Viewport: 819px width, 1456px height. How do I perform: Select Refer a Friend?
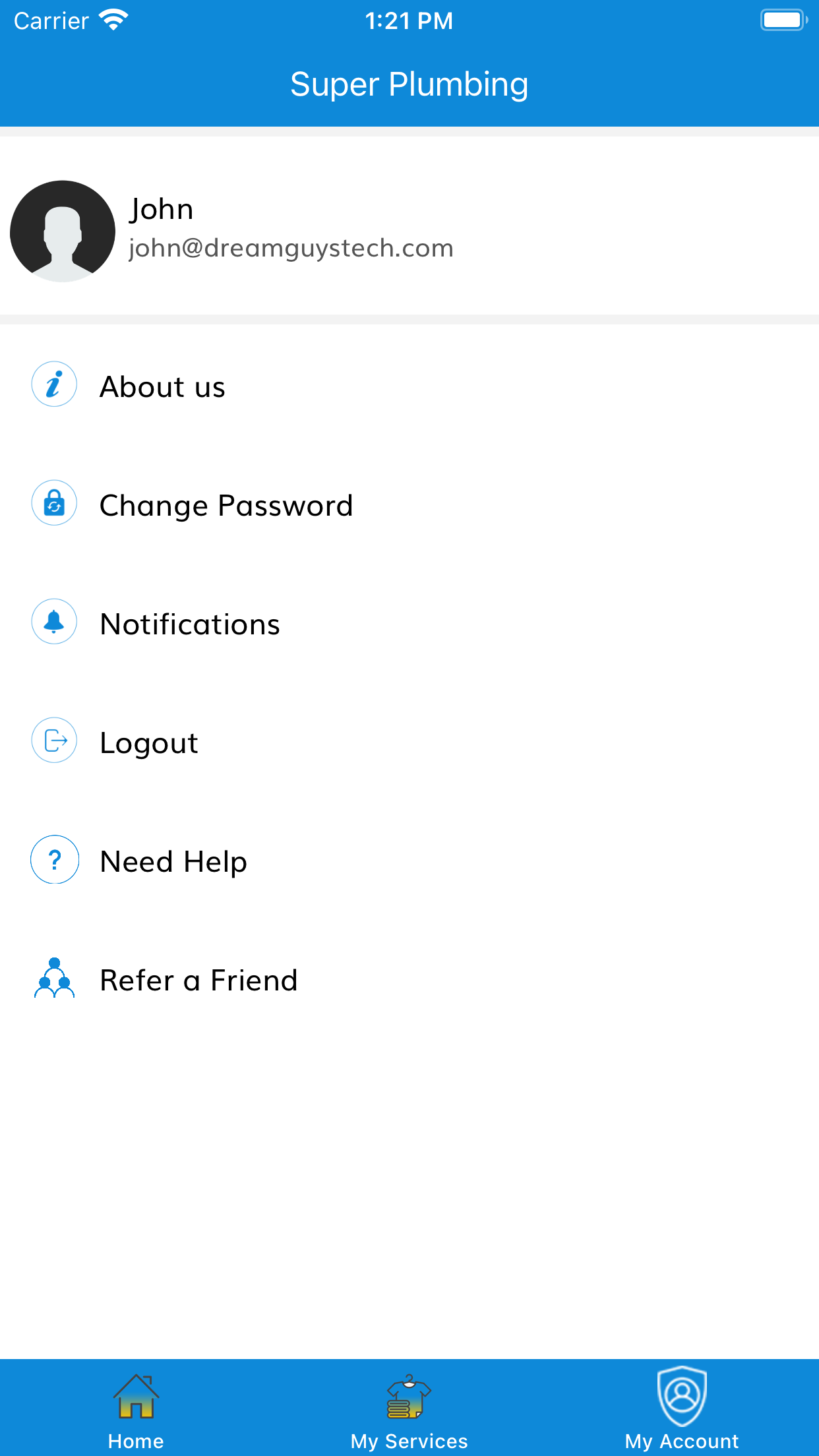click(x=409, y=979)
